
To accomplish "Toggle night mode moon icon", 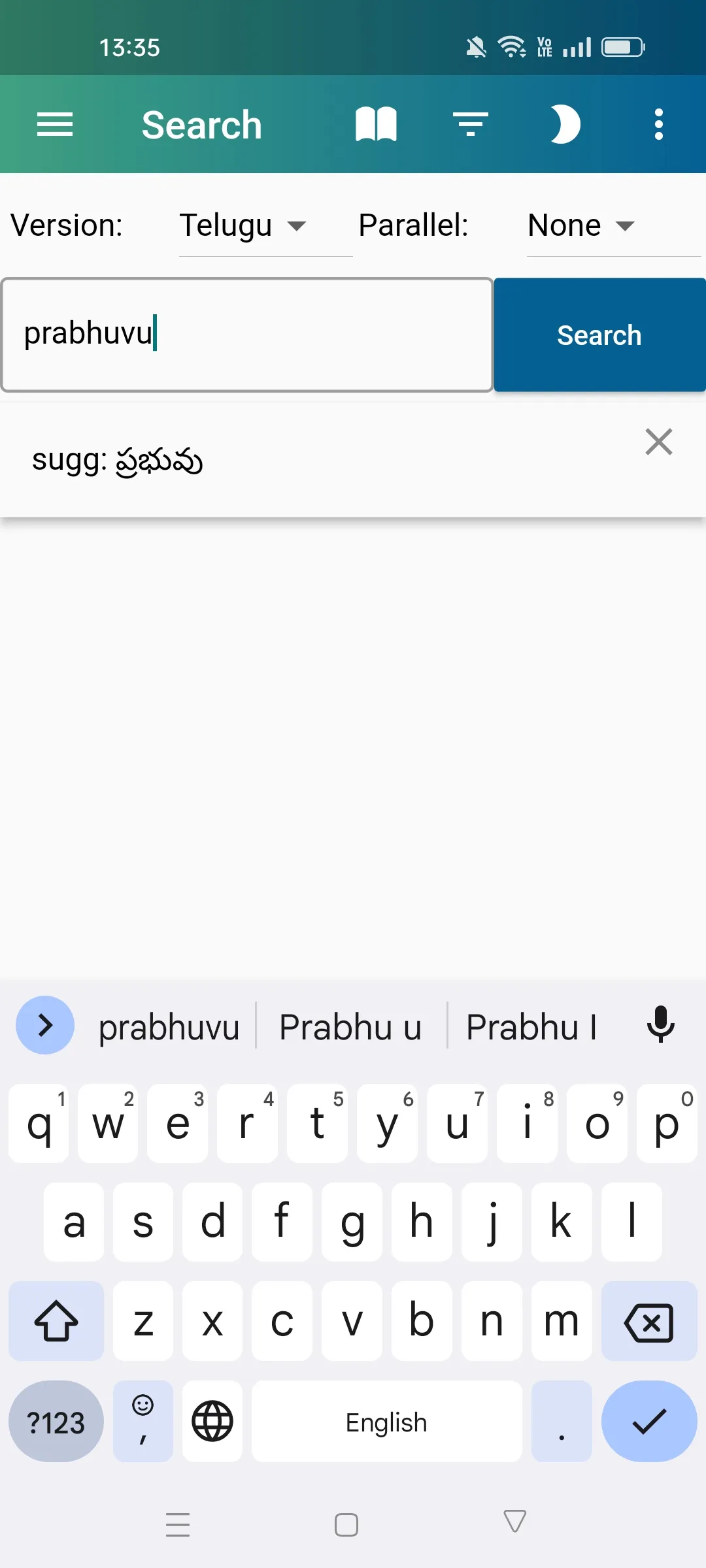I will click(564, 124).
